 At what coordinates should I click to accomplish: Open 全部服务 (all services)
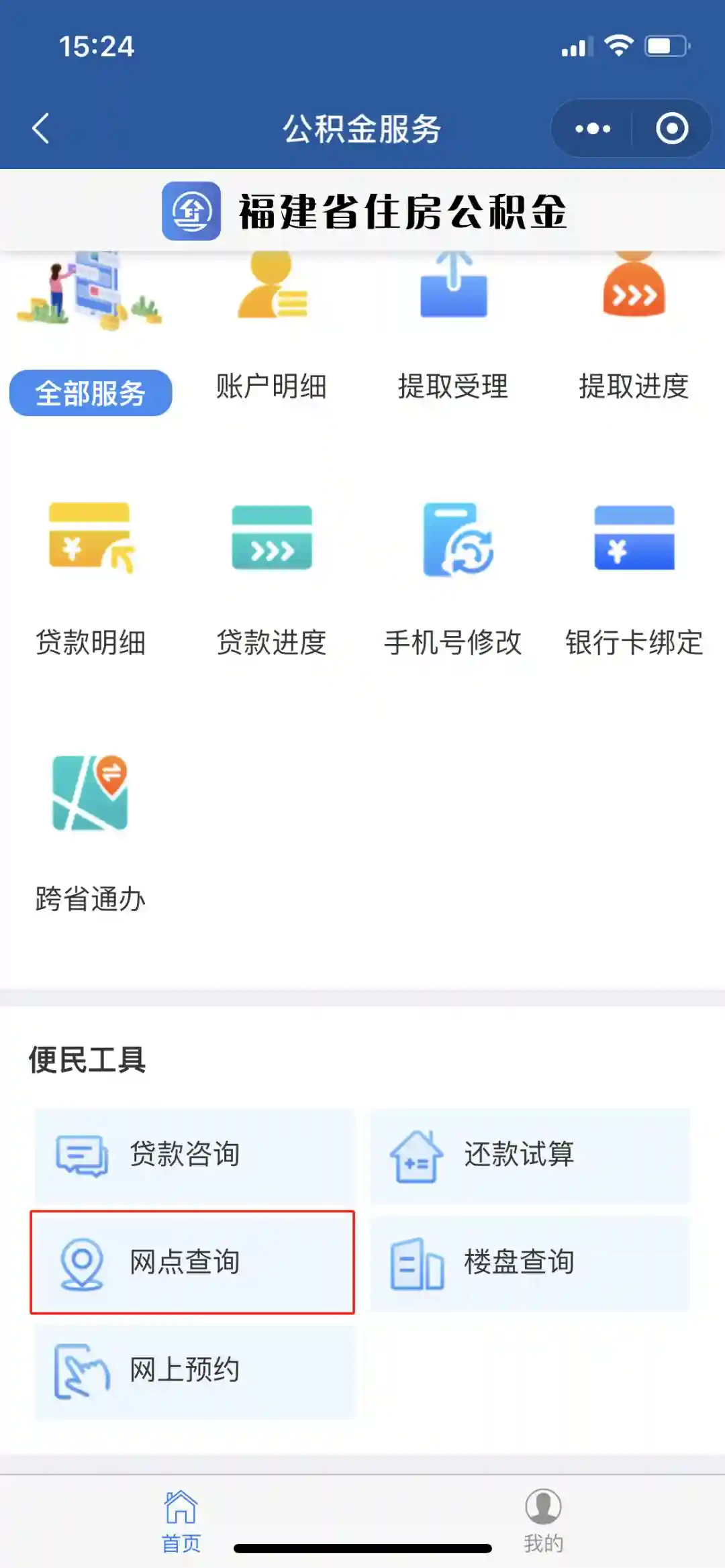tap(91, 393)
